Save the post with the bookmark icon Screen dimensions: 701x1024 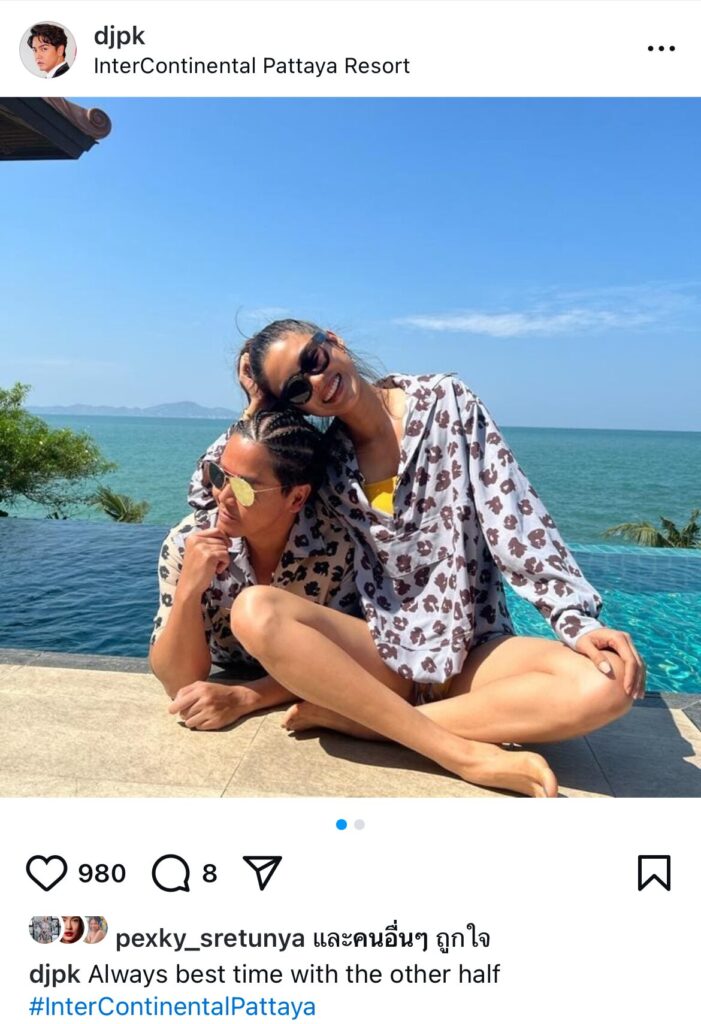pyautogui.click(x=653, y=873)
